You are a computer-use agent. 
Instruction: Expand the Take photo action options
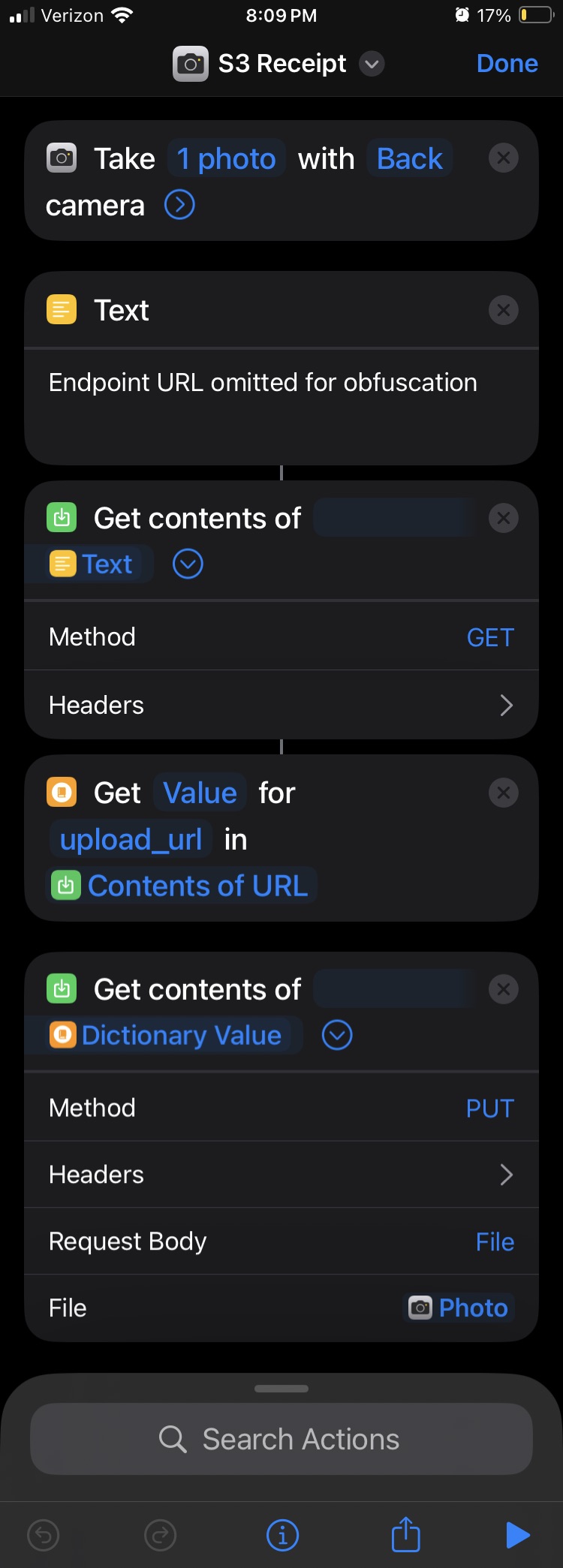pos(179,205)
